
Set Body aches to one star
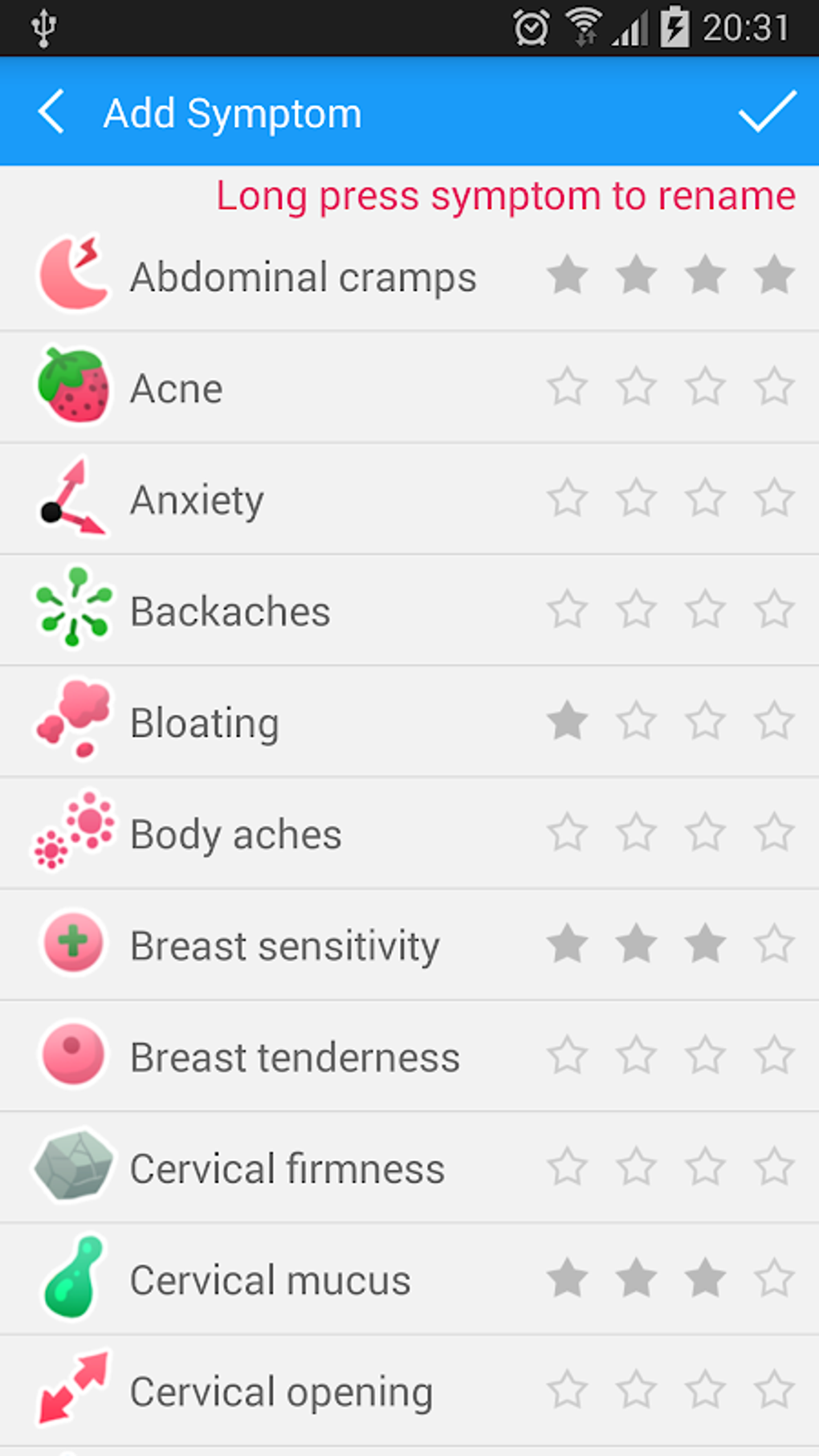(x=568, y=833)
